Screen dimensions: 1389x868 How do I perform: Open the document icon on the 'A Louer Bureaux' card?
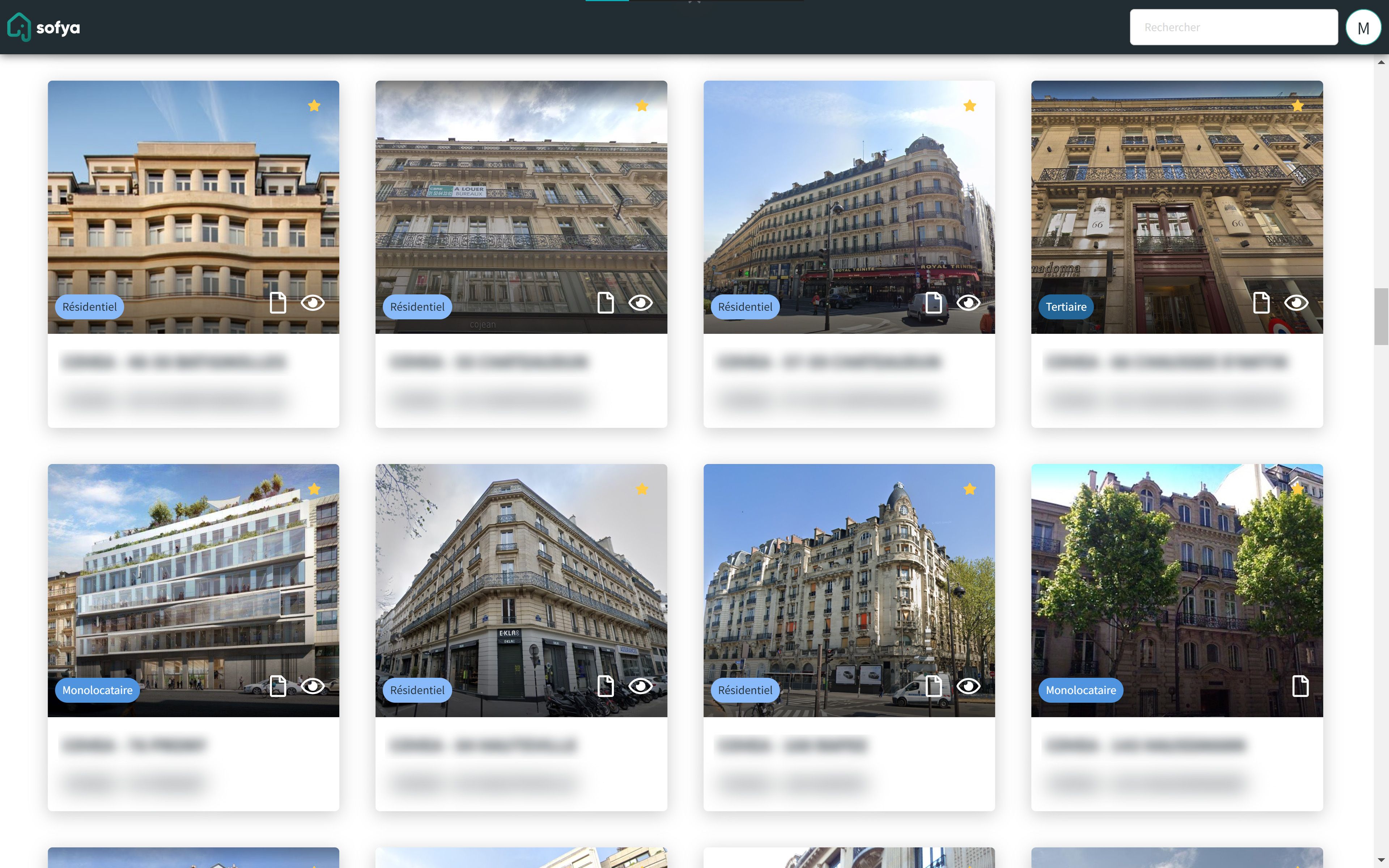(x=606, y=303)
